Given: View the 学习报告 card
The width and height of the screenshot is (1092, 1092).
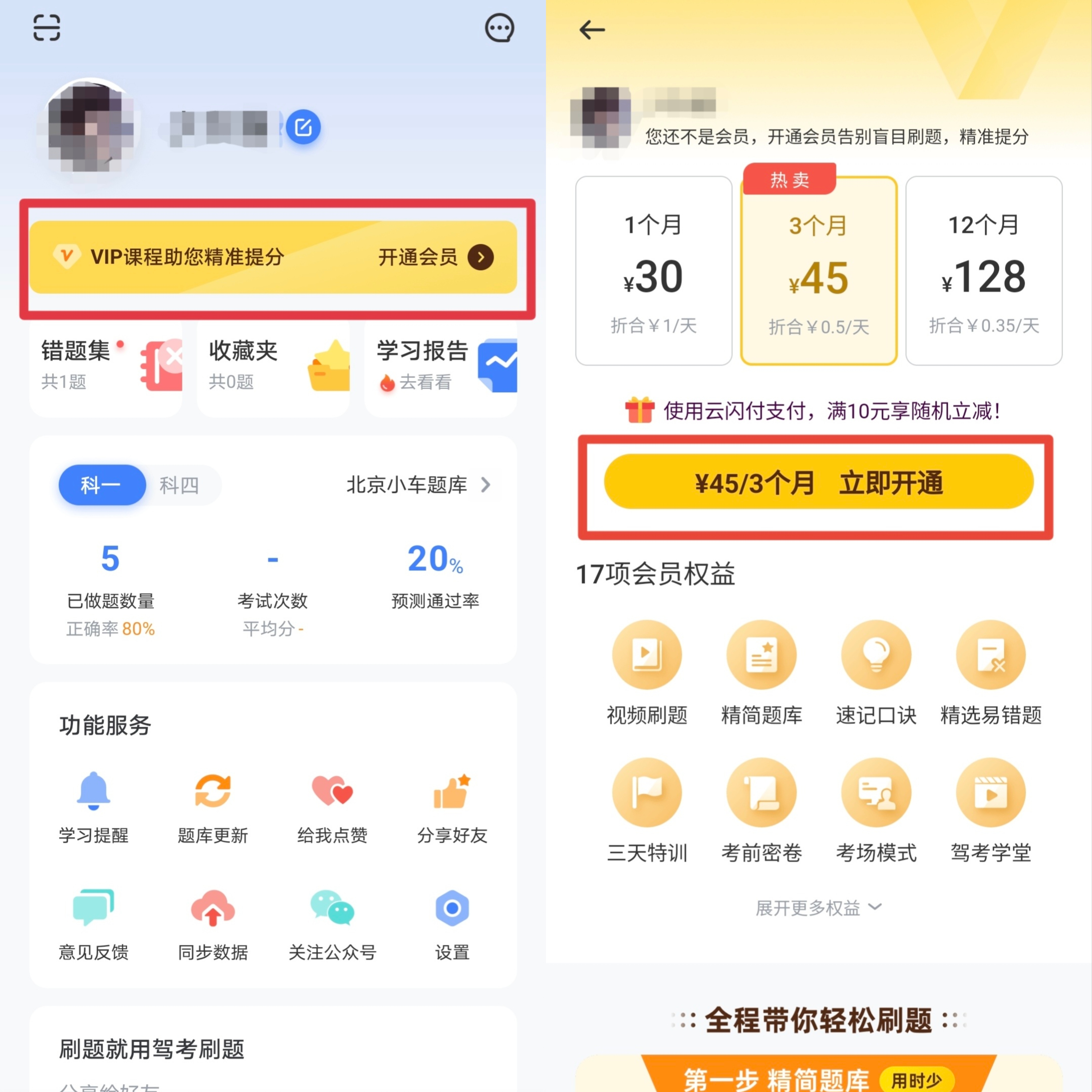Looking at the screenshot, I should tap(441, 366).
